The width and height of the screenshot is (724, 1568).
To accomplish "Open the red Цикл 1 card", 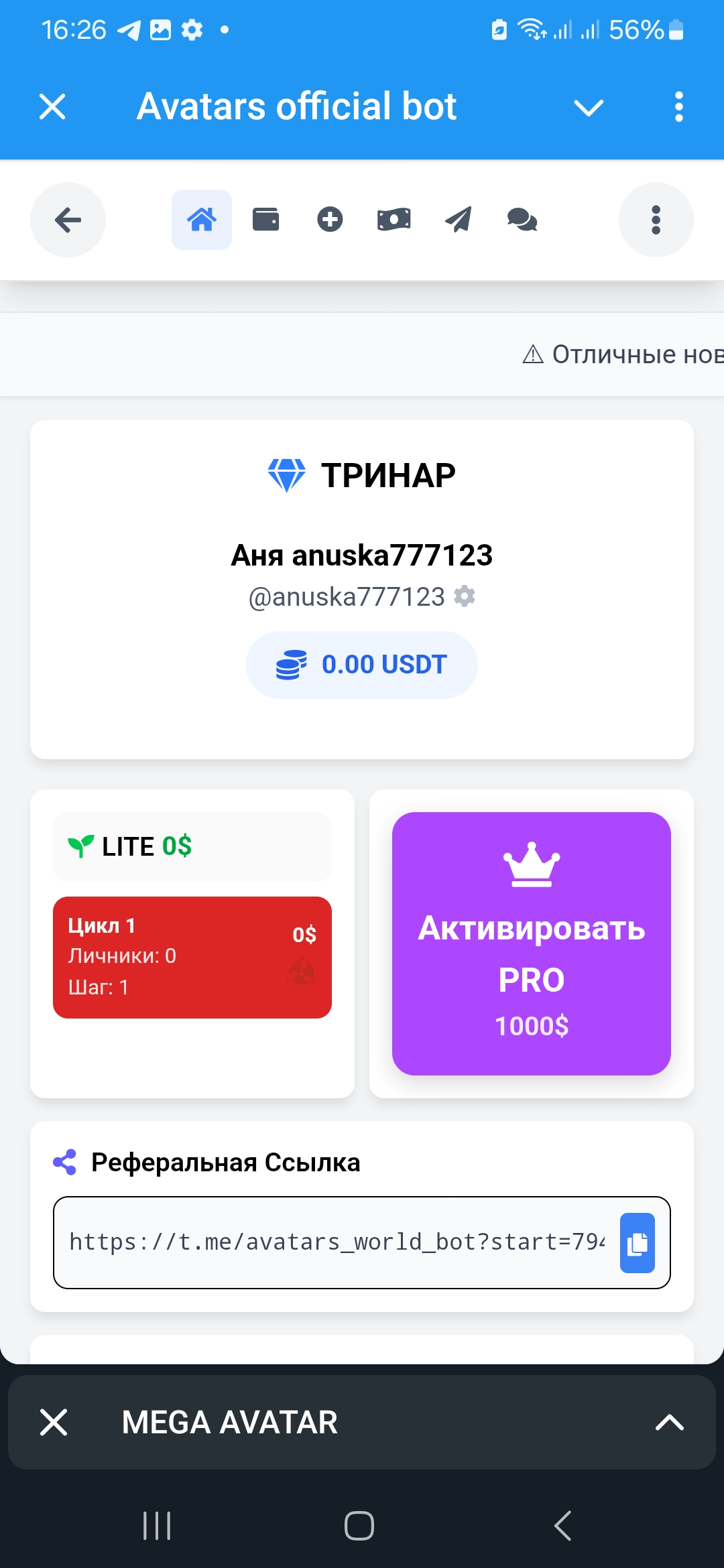I will pyautogui.click(x=192, y=957).
